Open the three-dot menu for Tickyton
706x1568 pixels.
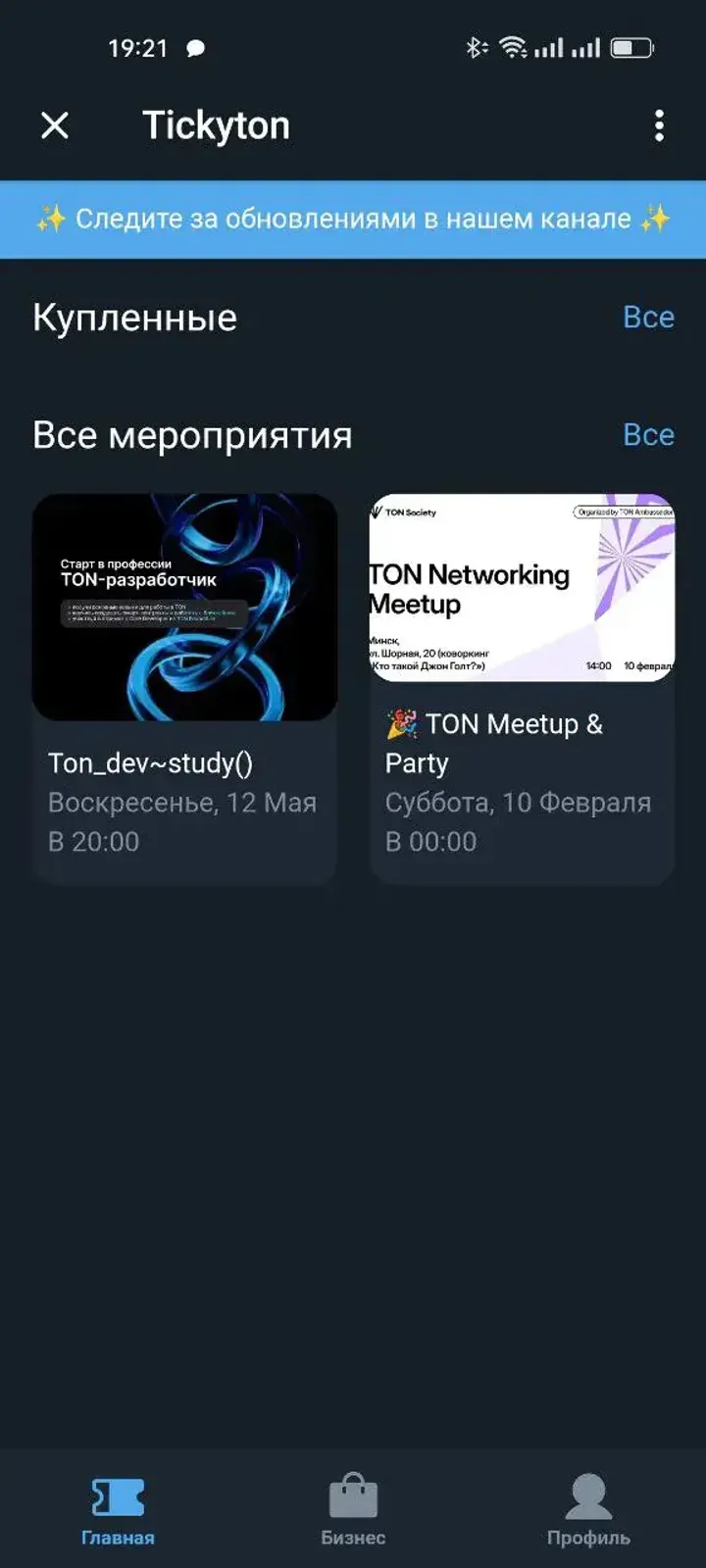tap(659, 125)
